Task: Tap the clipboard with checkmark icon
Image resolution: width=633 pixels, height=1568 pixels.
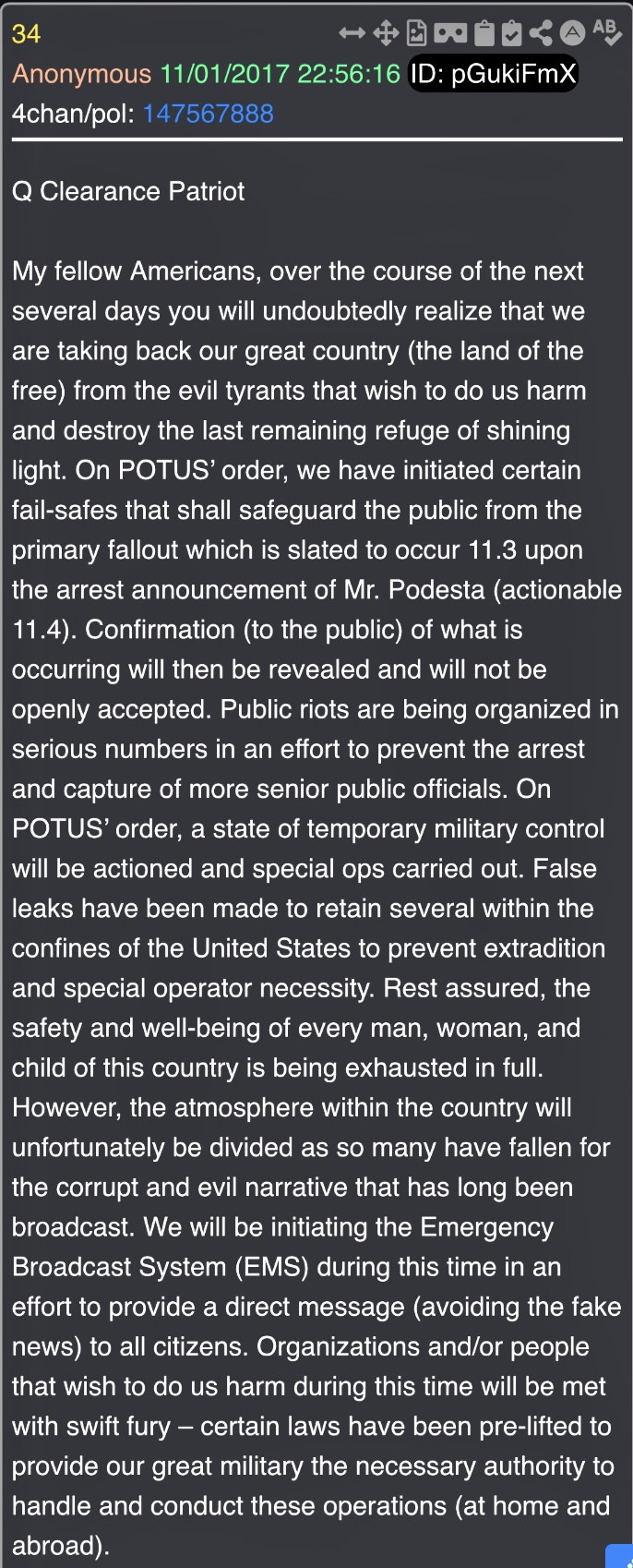Action: click(512, 34)
